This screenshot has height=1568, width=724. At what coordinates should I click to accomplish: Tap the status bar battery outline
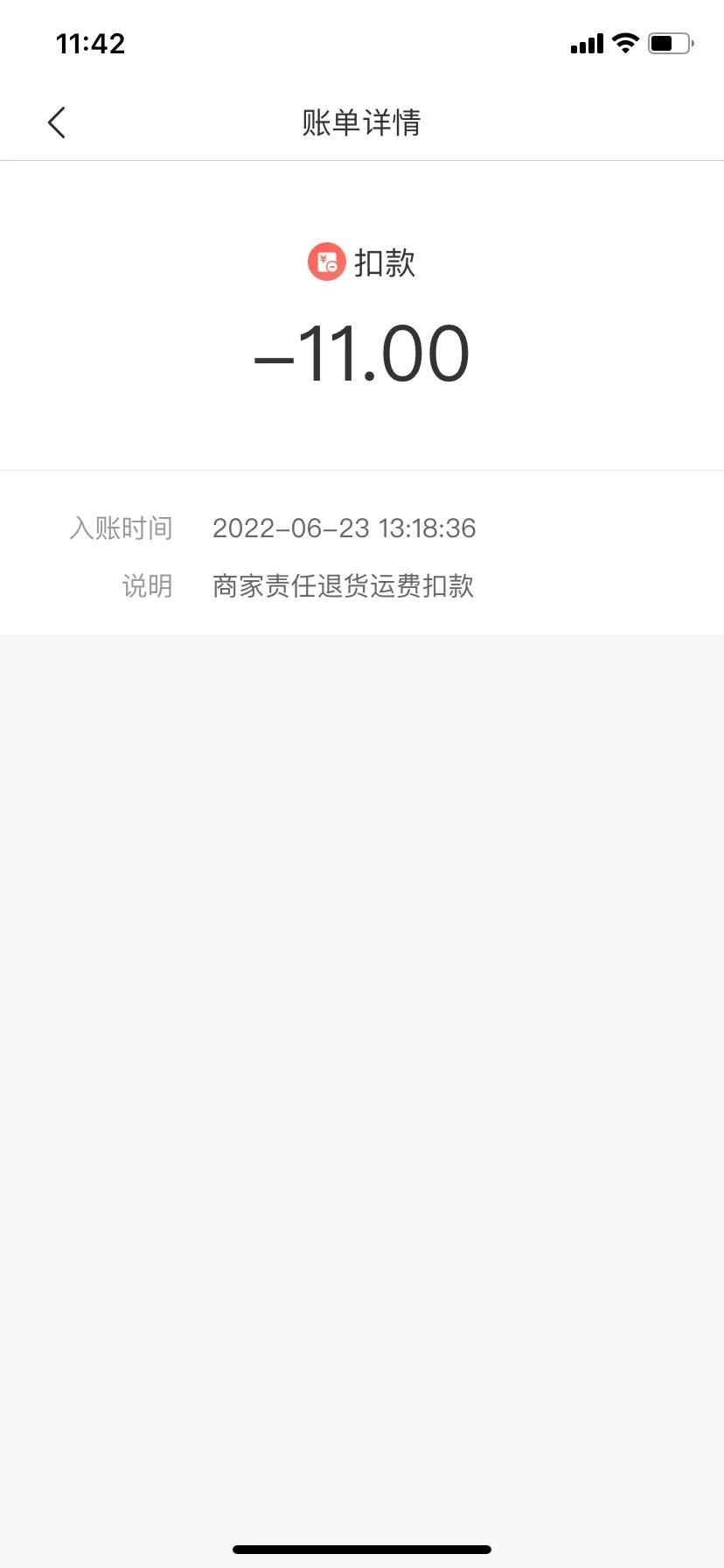point(669,41)
